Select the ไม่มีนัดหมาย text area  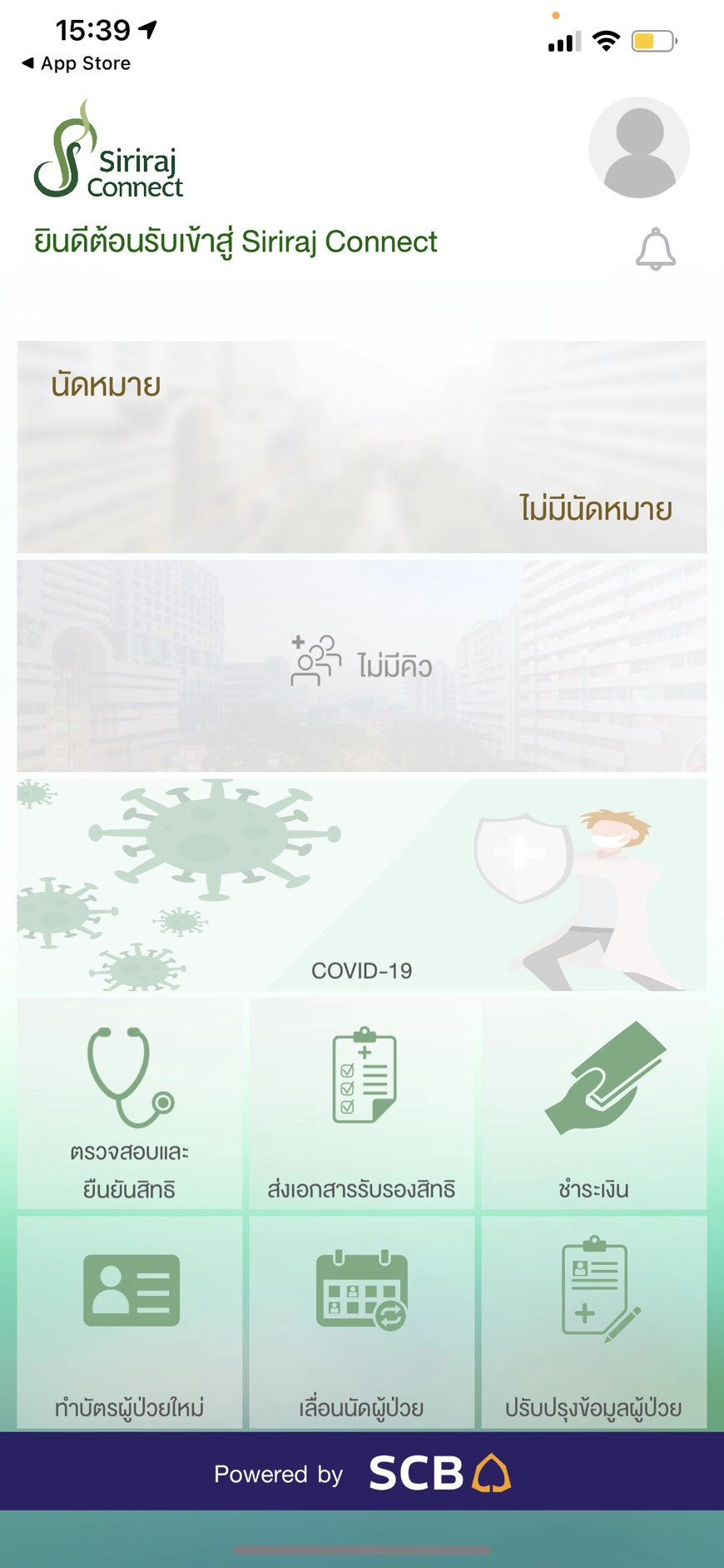coord(594,506)
